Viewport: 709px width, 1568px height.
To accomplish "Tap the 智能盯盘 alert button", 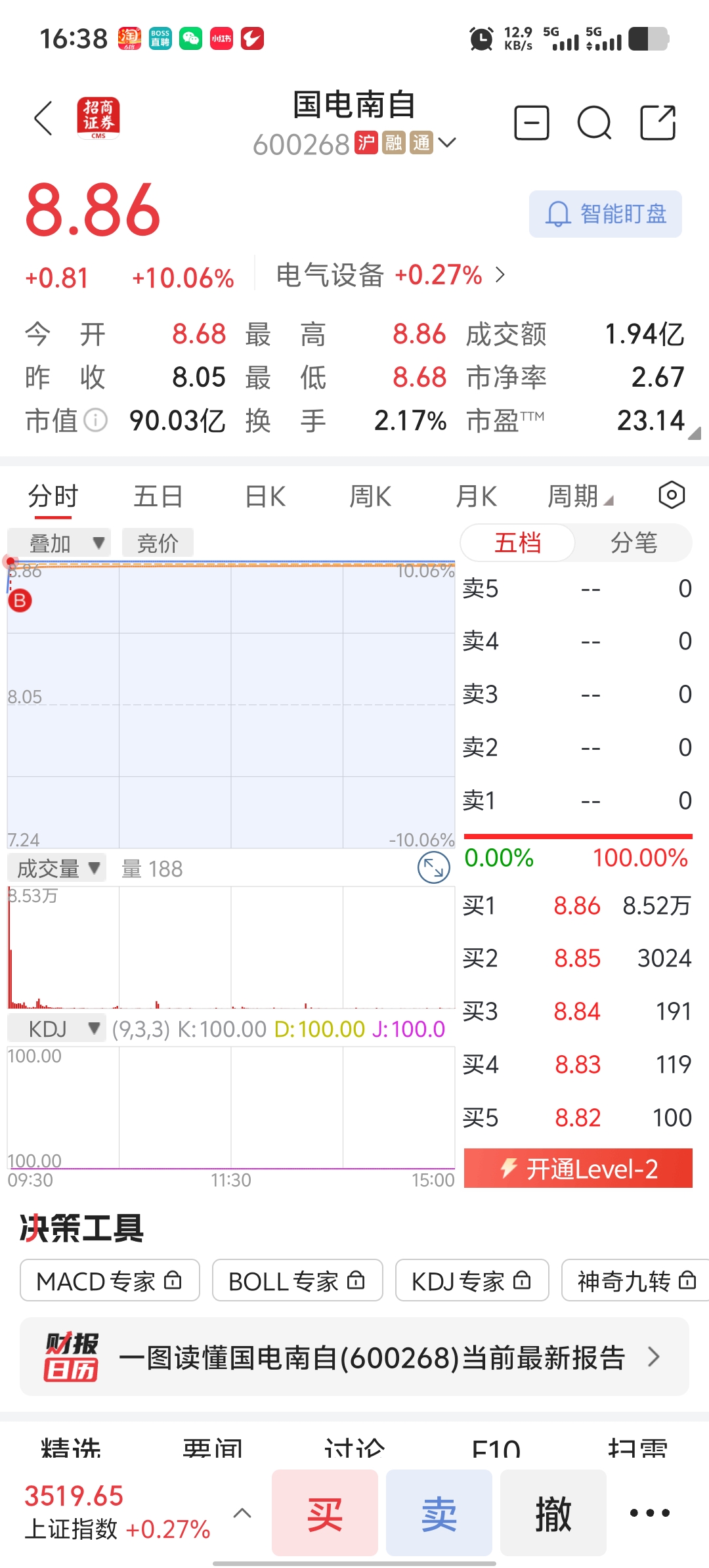I will [x=605, y=214].
